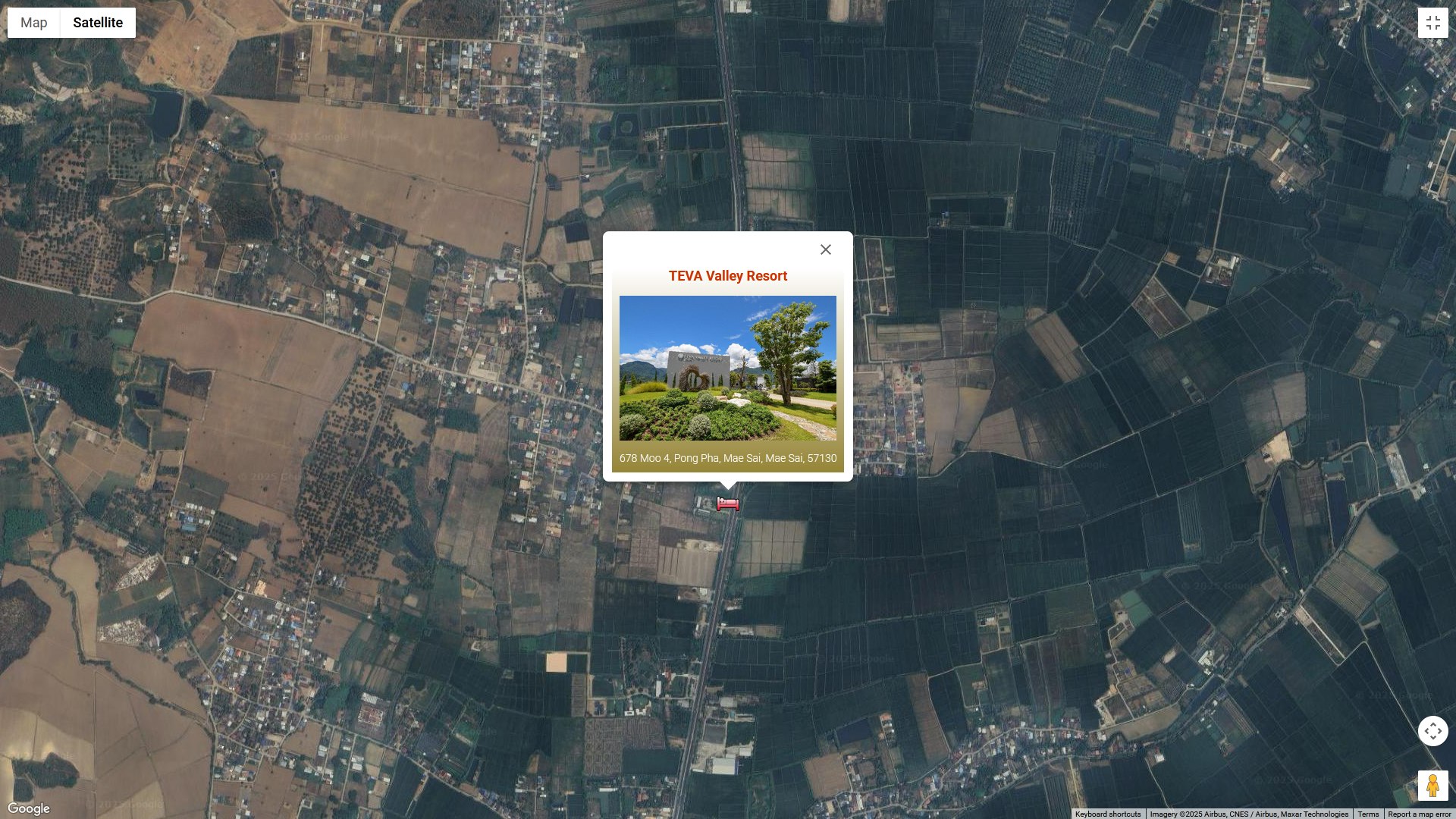Tap the Street View pegman
This screenshot has width=1456, height=819.
(x=1432, y=786)
